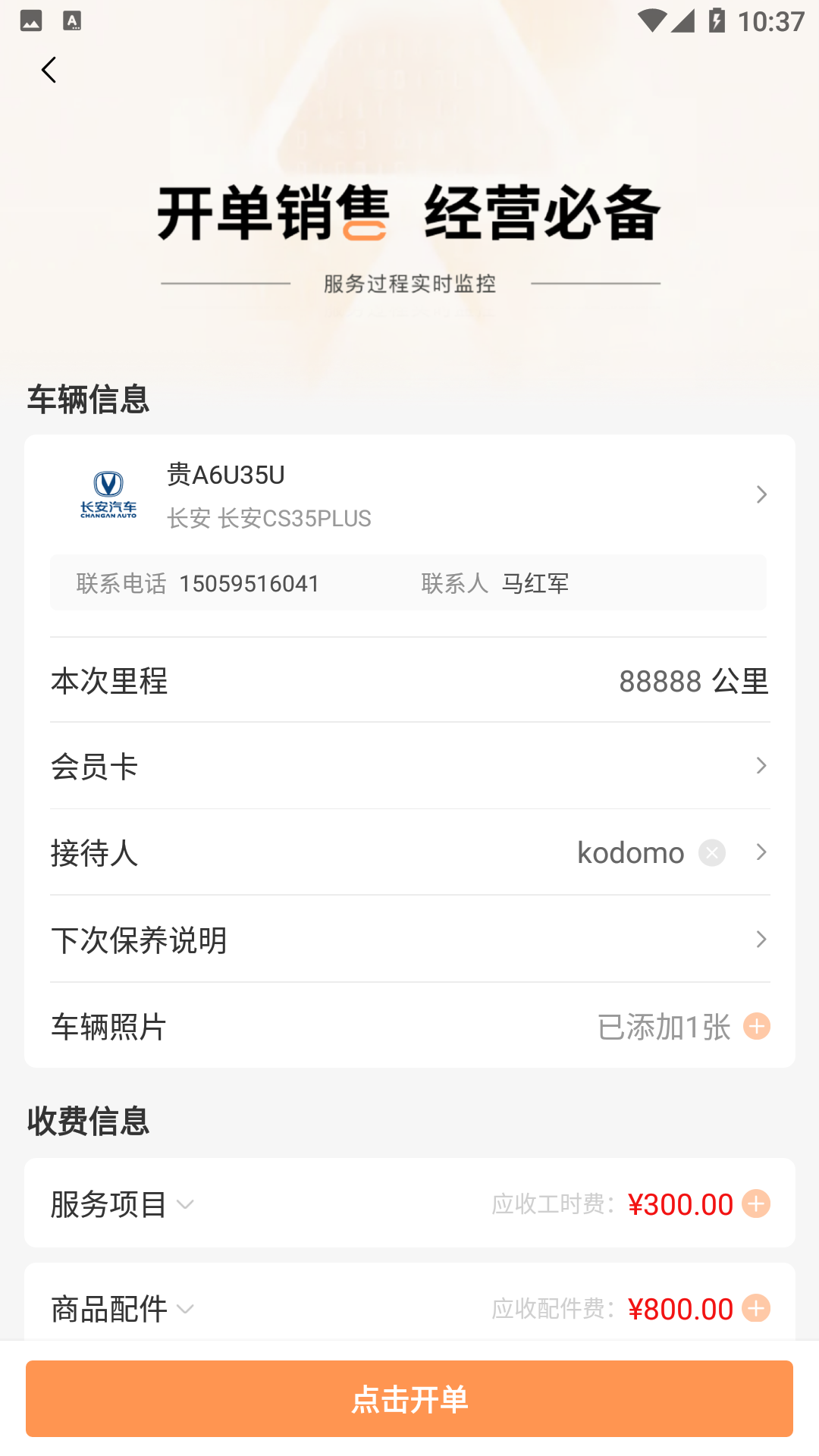
Task: Add a service item
Action: point(756,1203)
